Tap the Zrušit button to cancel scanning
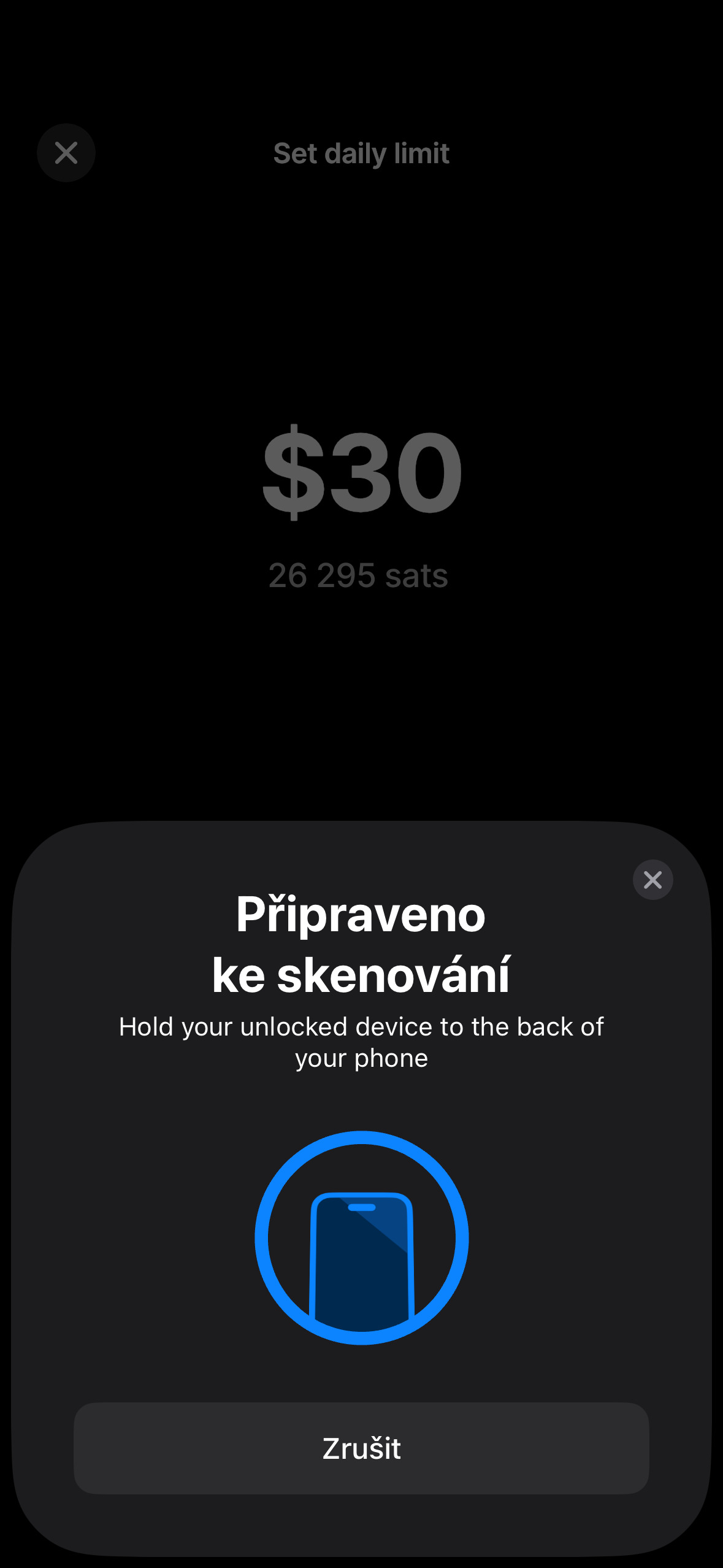 pos(361,1448)
